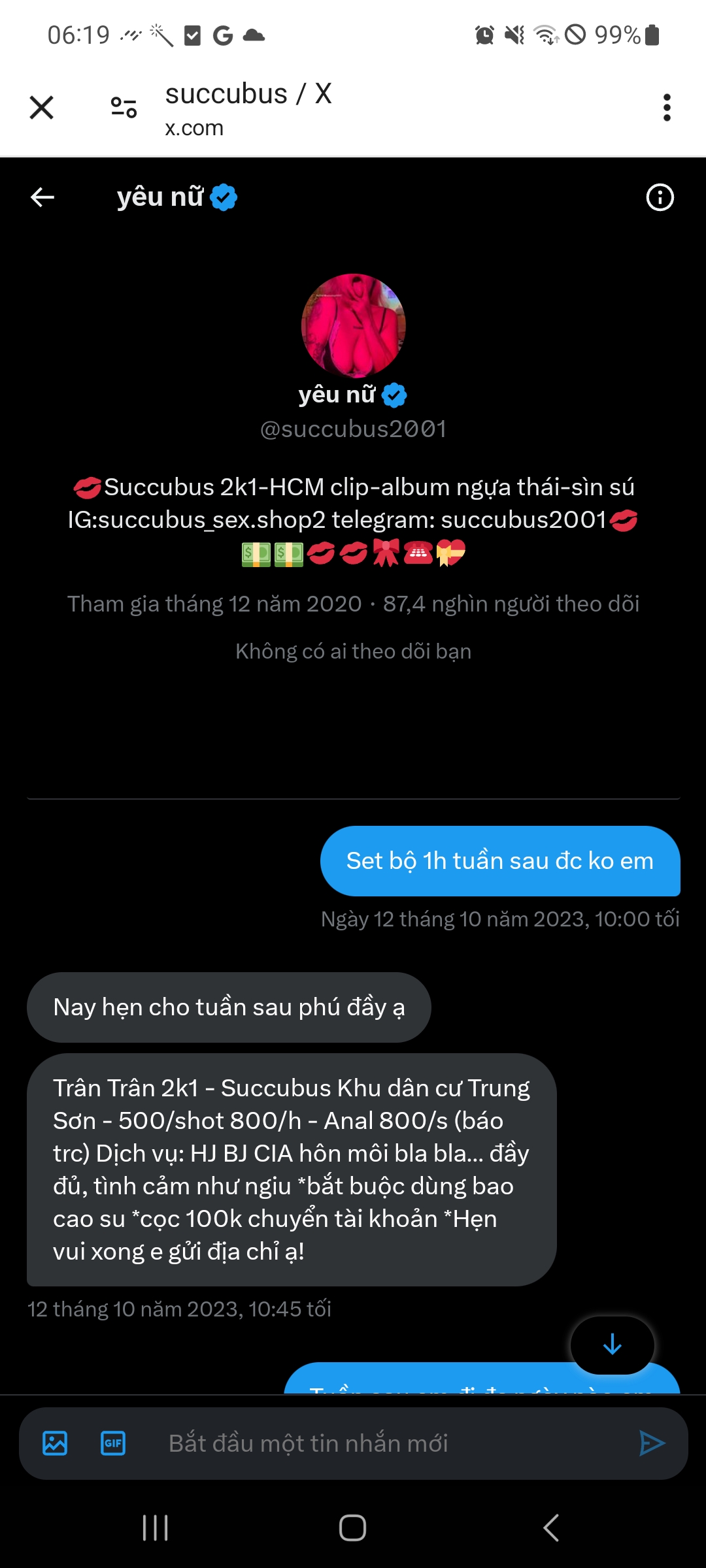Viewport: 706px width, 1568px height.
Task: Open conversation info
Action: point(660,197)
